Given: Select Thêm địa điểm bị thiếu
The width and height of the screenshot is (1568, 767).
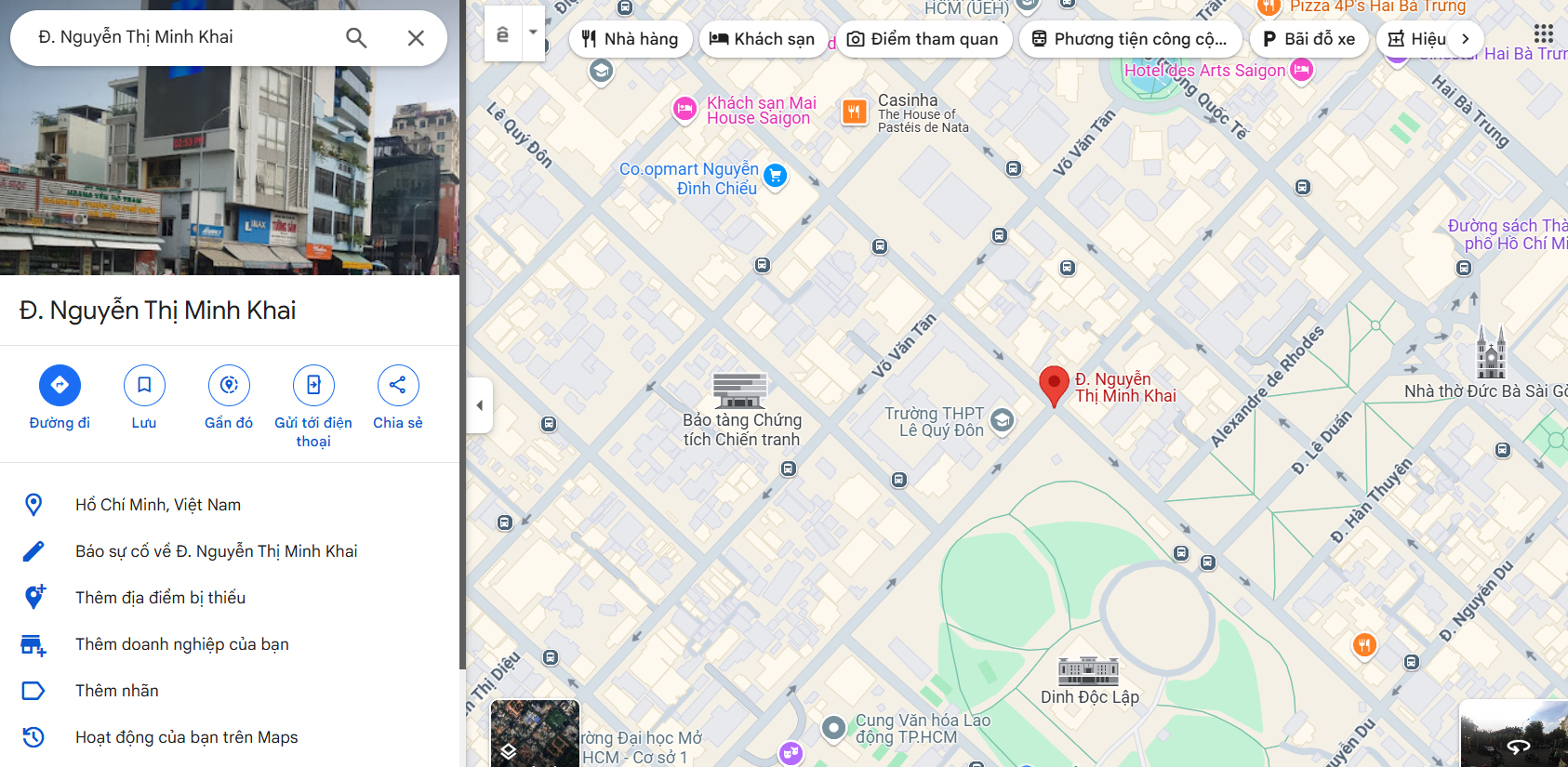Looking at the screenshot, I should [x=160, y=598].
